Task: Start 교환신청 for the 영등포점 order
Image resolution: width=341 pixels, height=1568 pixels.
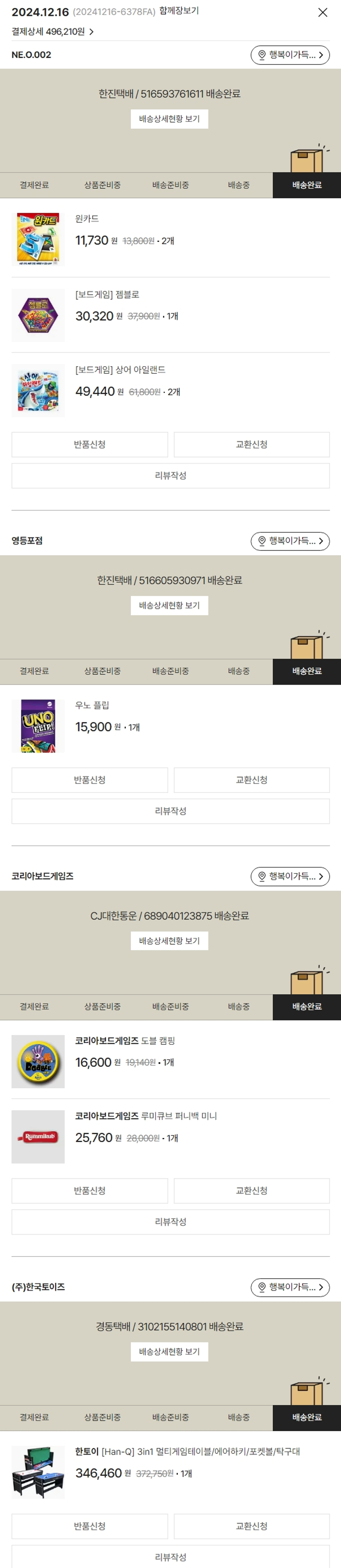Action: pos(251,780)
